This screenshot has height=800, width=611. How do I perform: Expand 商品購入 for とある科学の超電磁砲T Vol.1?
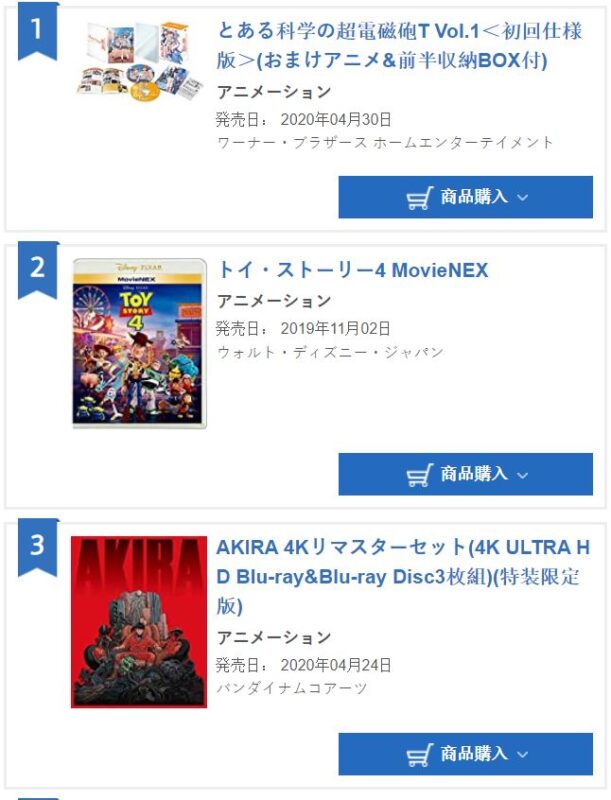pyautogui.click(x=466, y=197)
